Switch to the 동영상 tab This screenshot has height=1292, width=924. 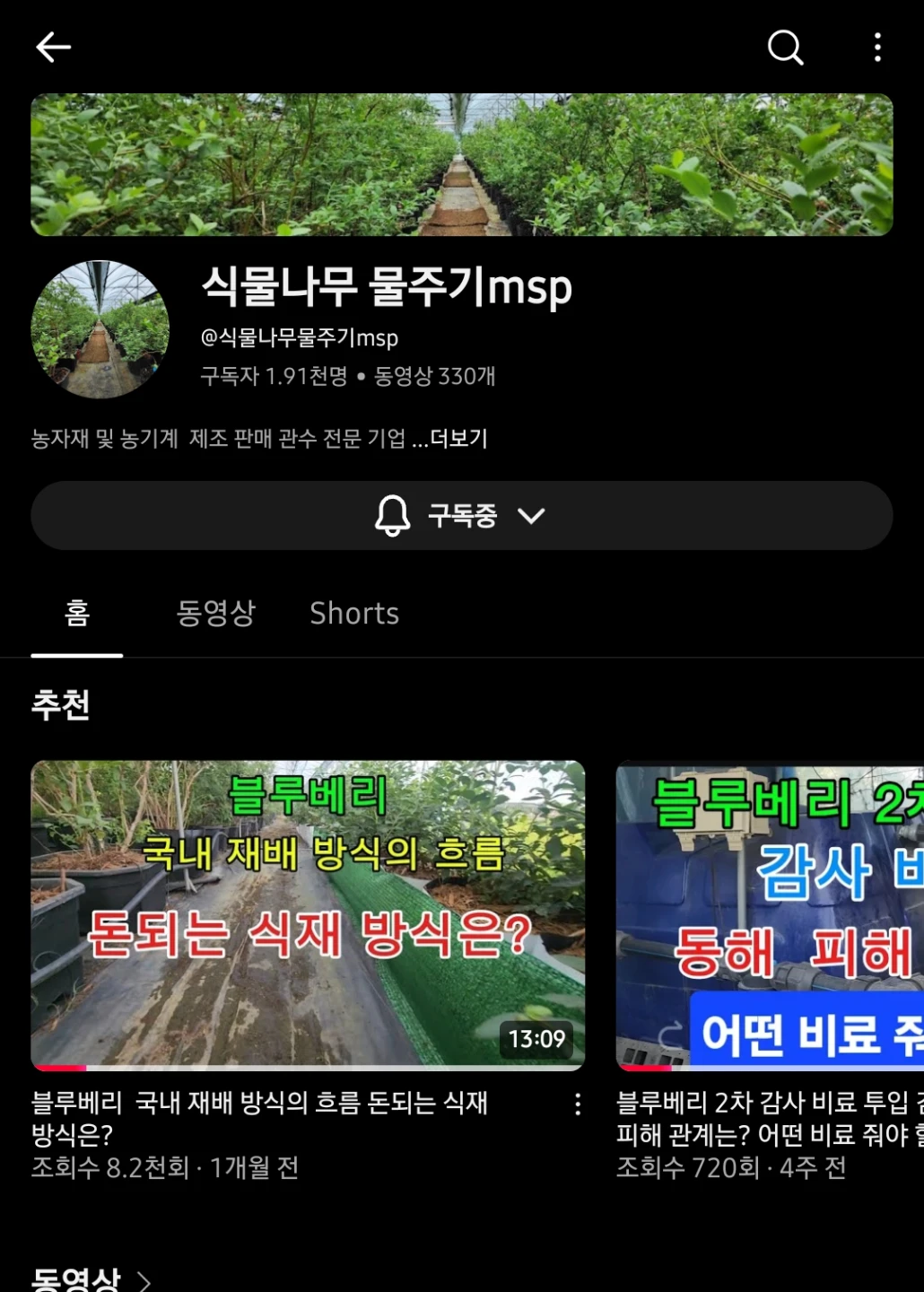click(216, 614)
